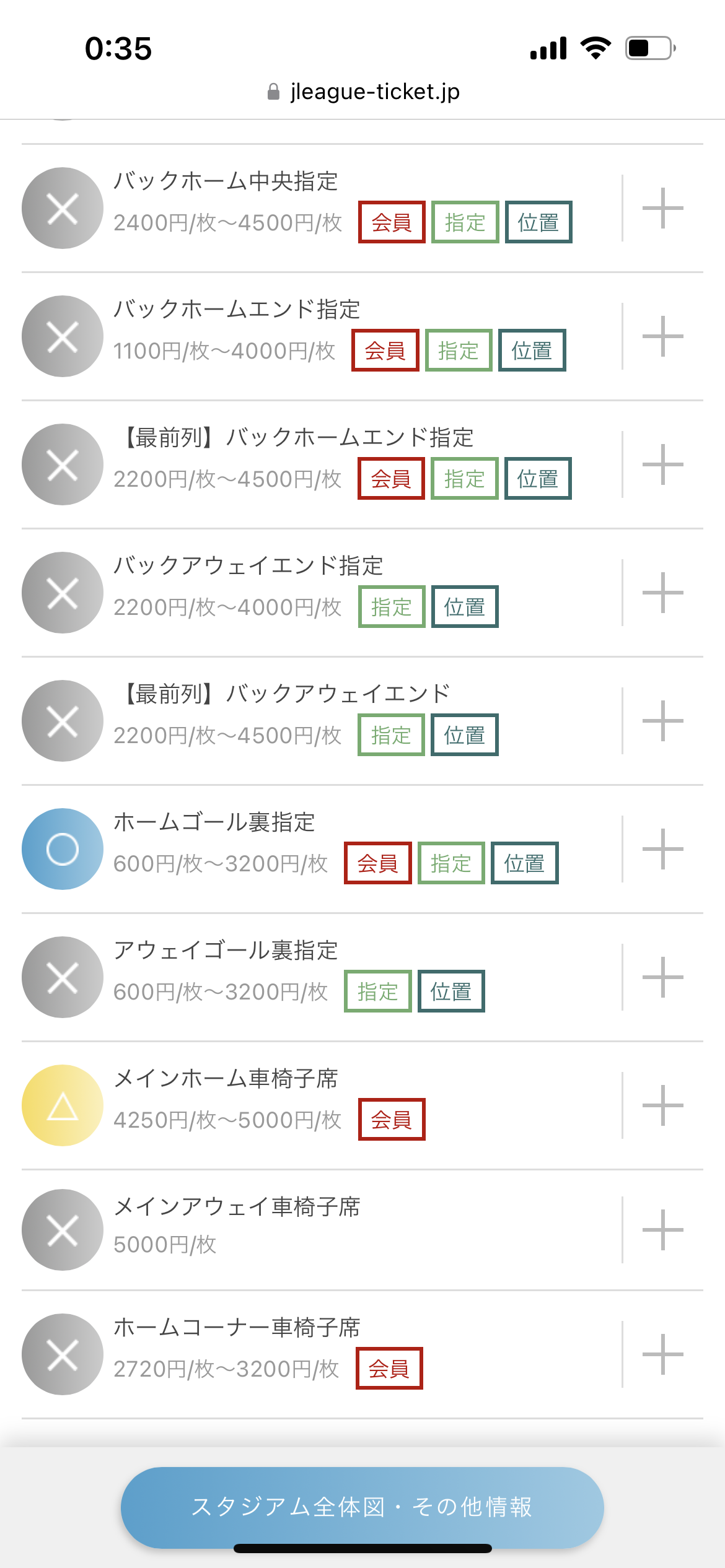The width and height of the screenshot is (725, 1568).
Task: Expand the ホームゴール裏指定 seat row
Action: click(662, 849)
